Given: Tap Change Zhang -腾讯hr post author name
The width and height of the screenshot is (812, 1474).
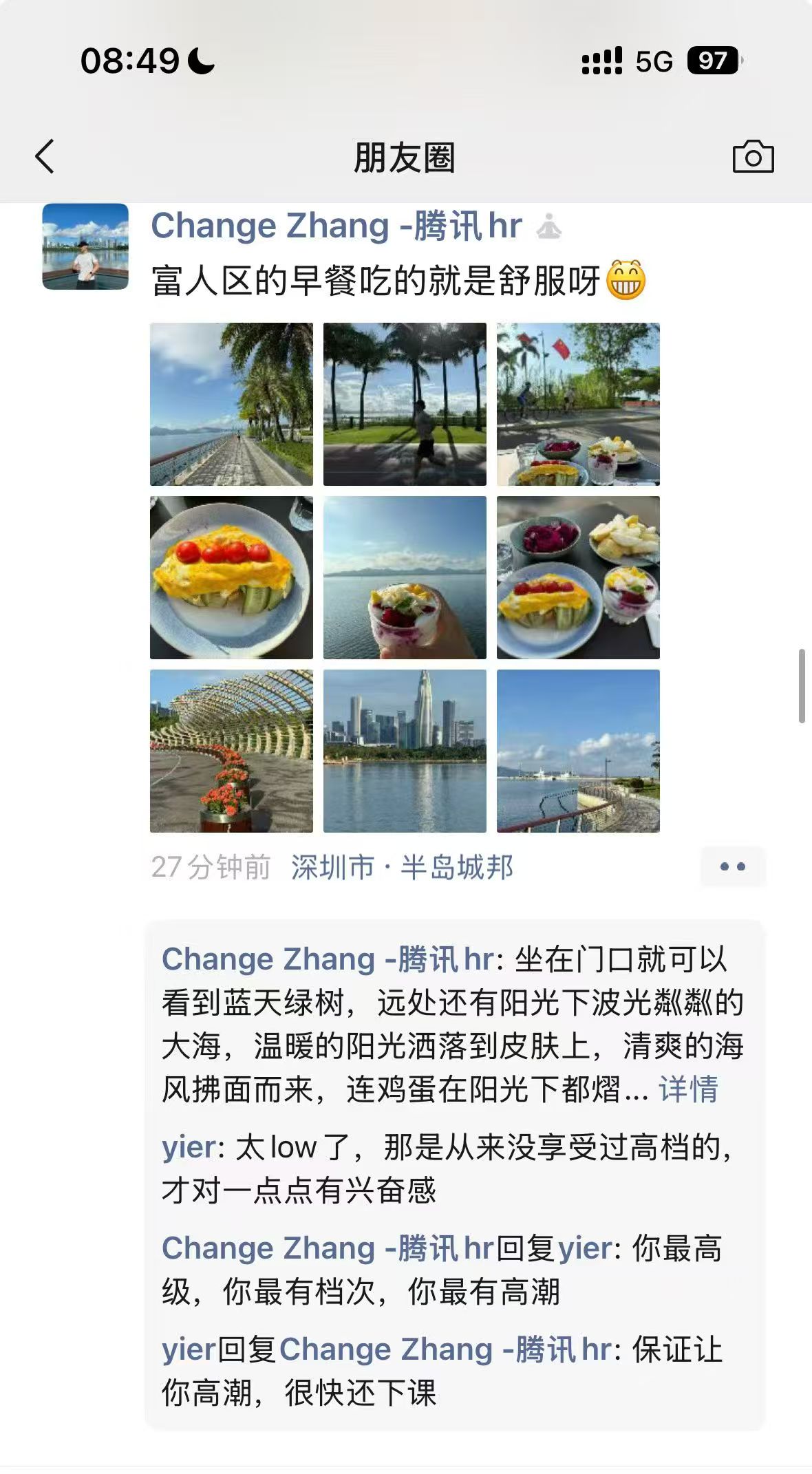Looking at the screenshot, I should 336,226.
